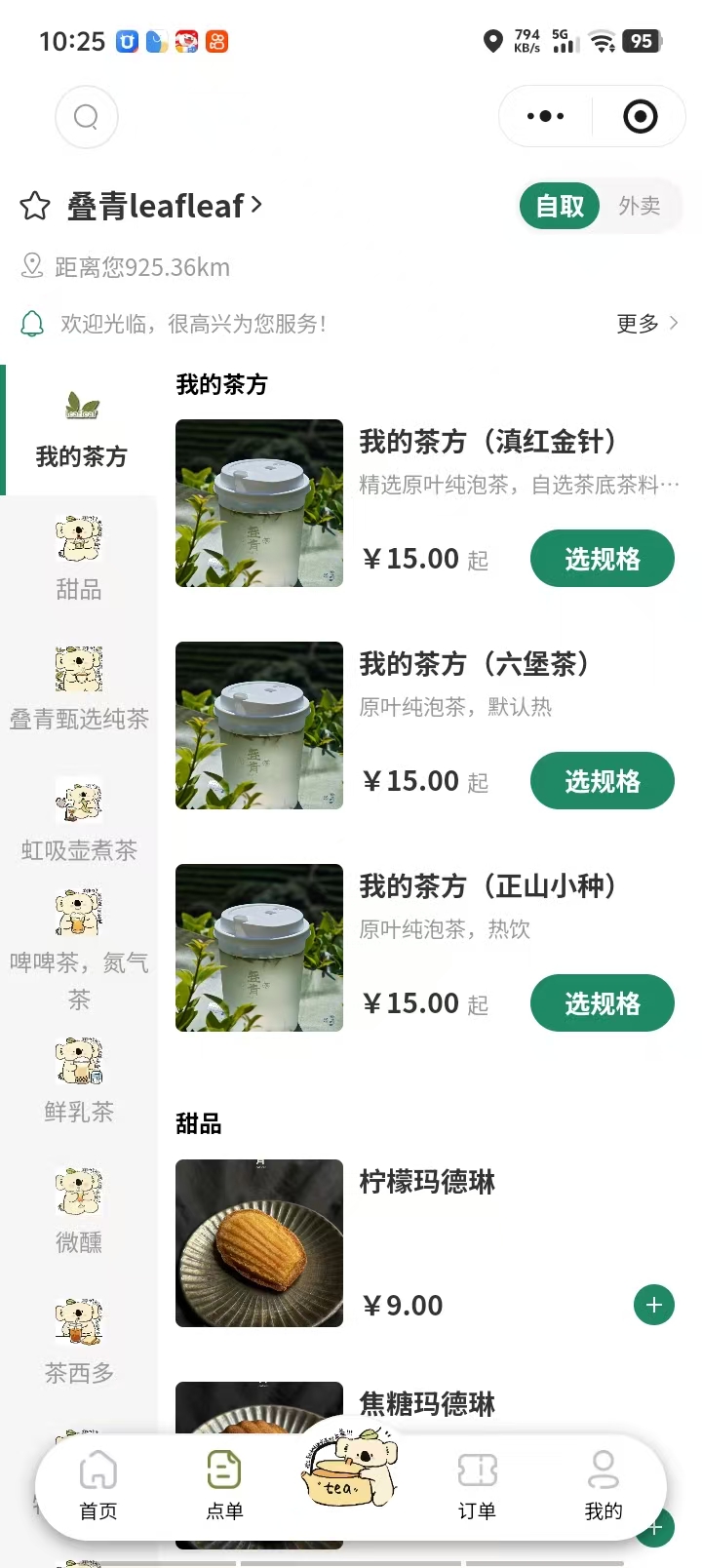Select the 叠青甄选纯茶 category
Screen dimensions: 702x1568
[x=79, y=691]
